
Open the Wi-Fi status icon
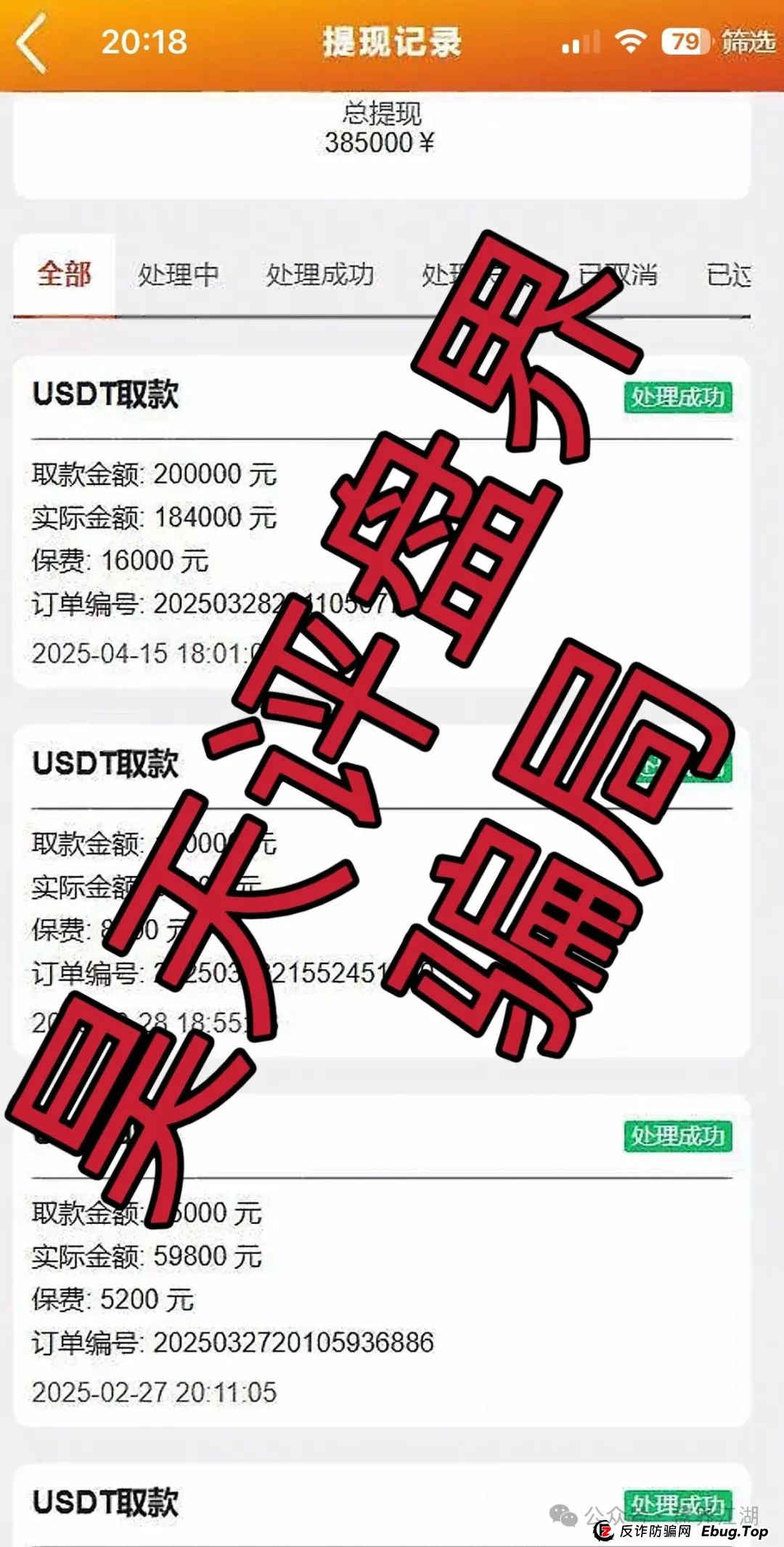(x=630, y=42)
